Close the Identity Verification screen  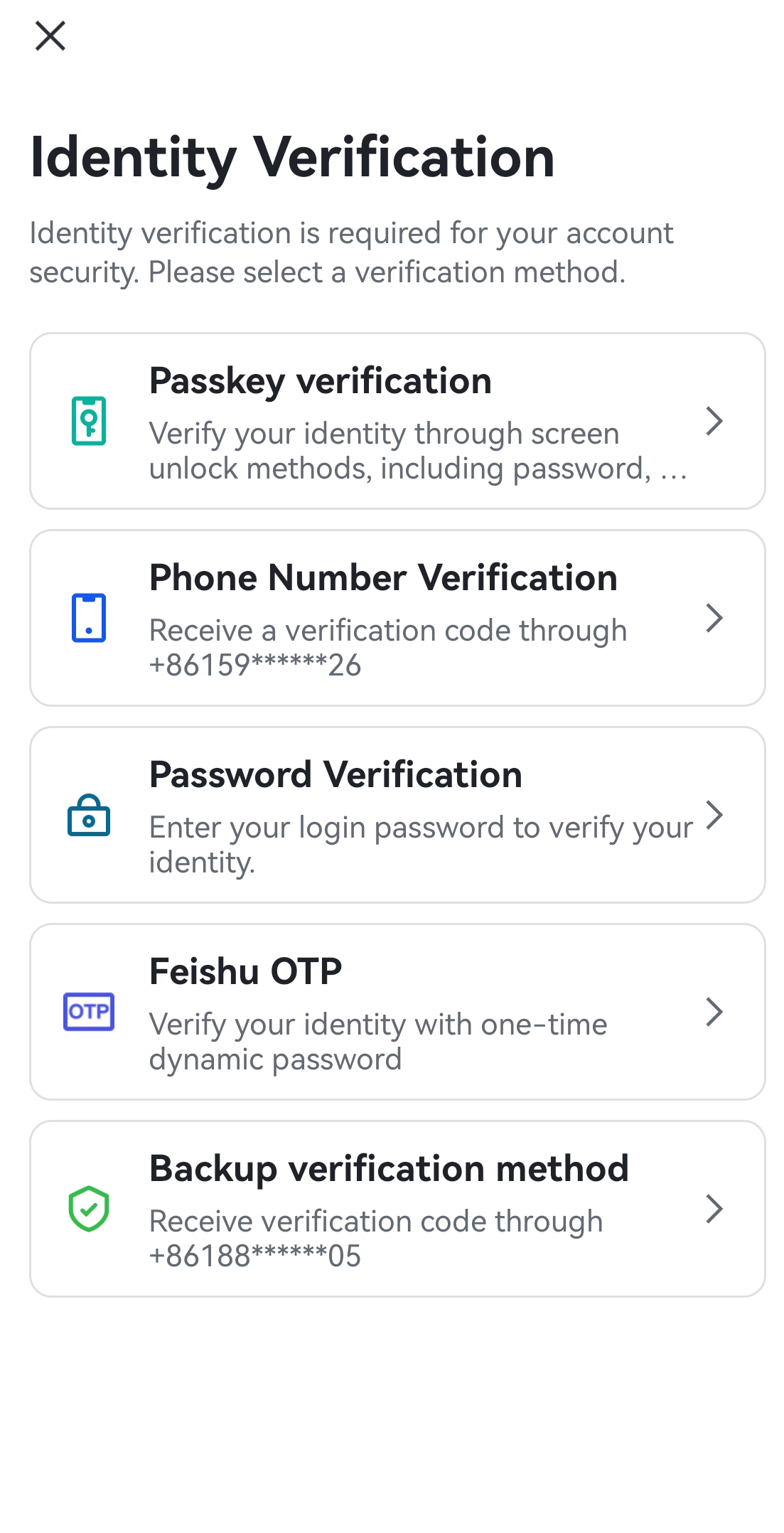[50, 36]
